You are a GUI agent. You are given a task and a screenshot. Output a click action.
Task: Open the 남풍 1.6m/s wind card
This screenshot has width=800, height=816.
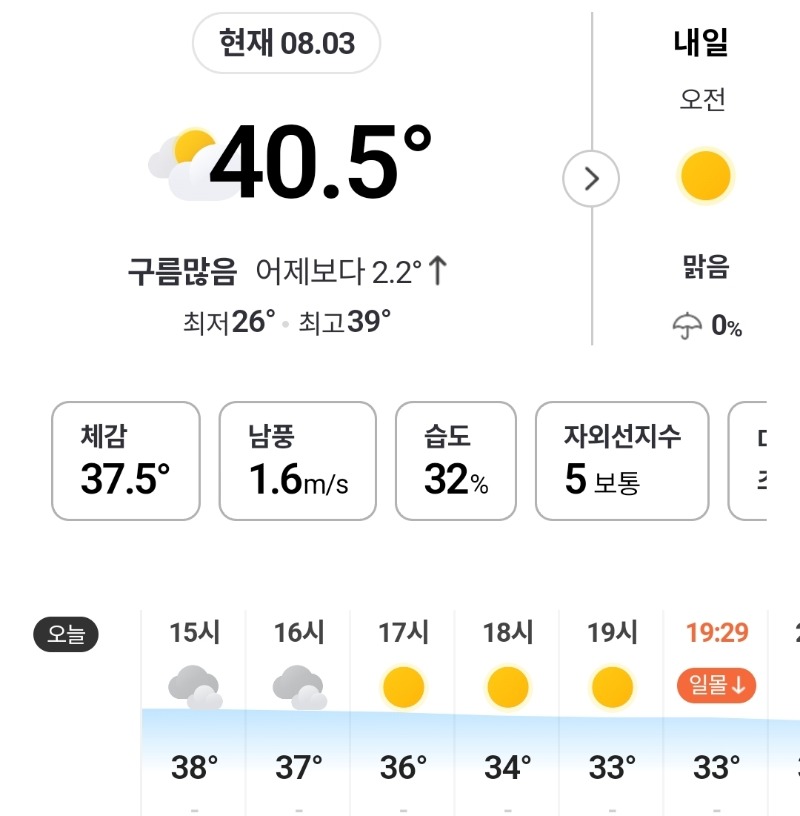[298, 461]
